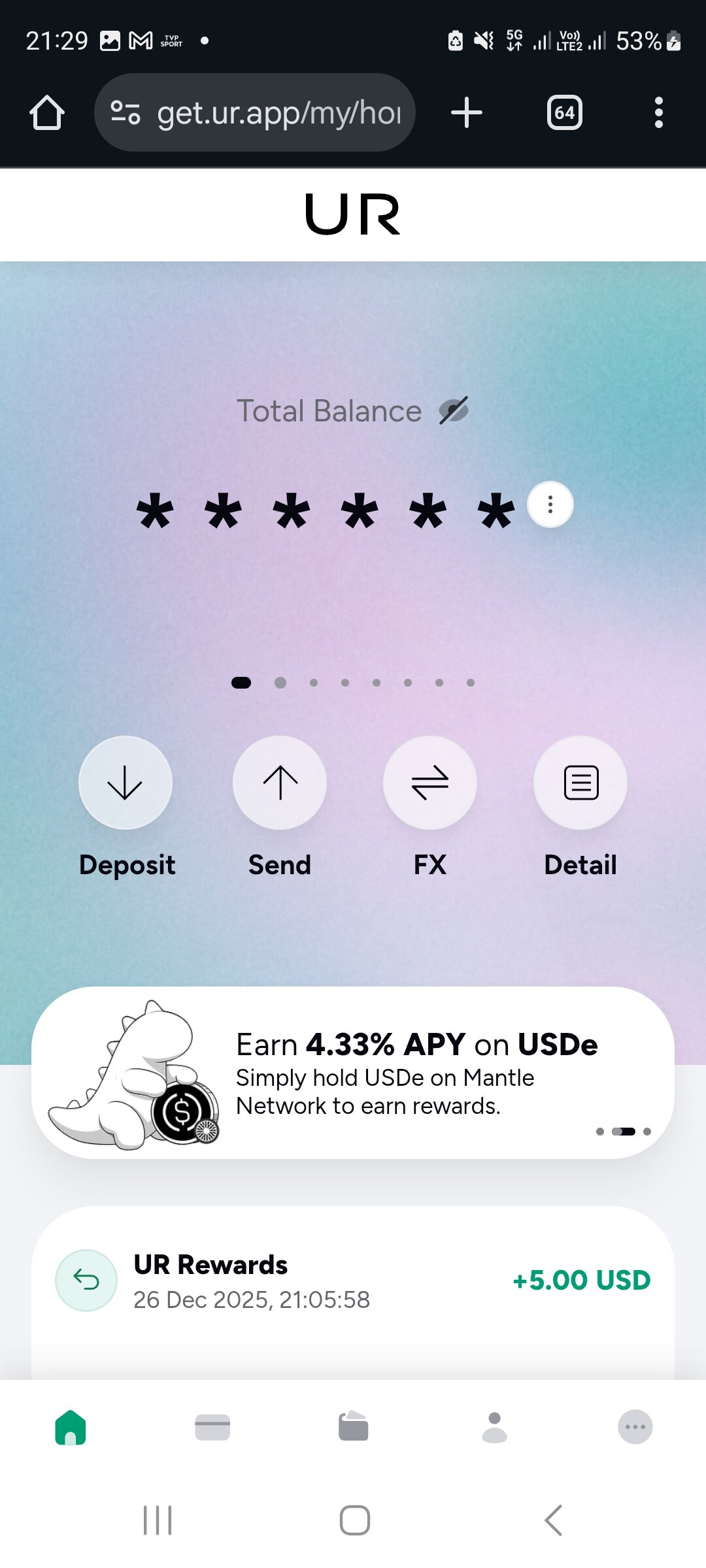Open a new browser tab
Viewport: 706px width, 1568px height.
click(x=467, y=113)
